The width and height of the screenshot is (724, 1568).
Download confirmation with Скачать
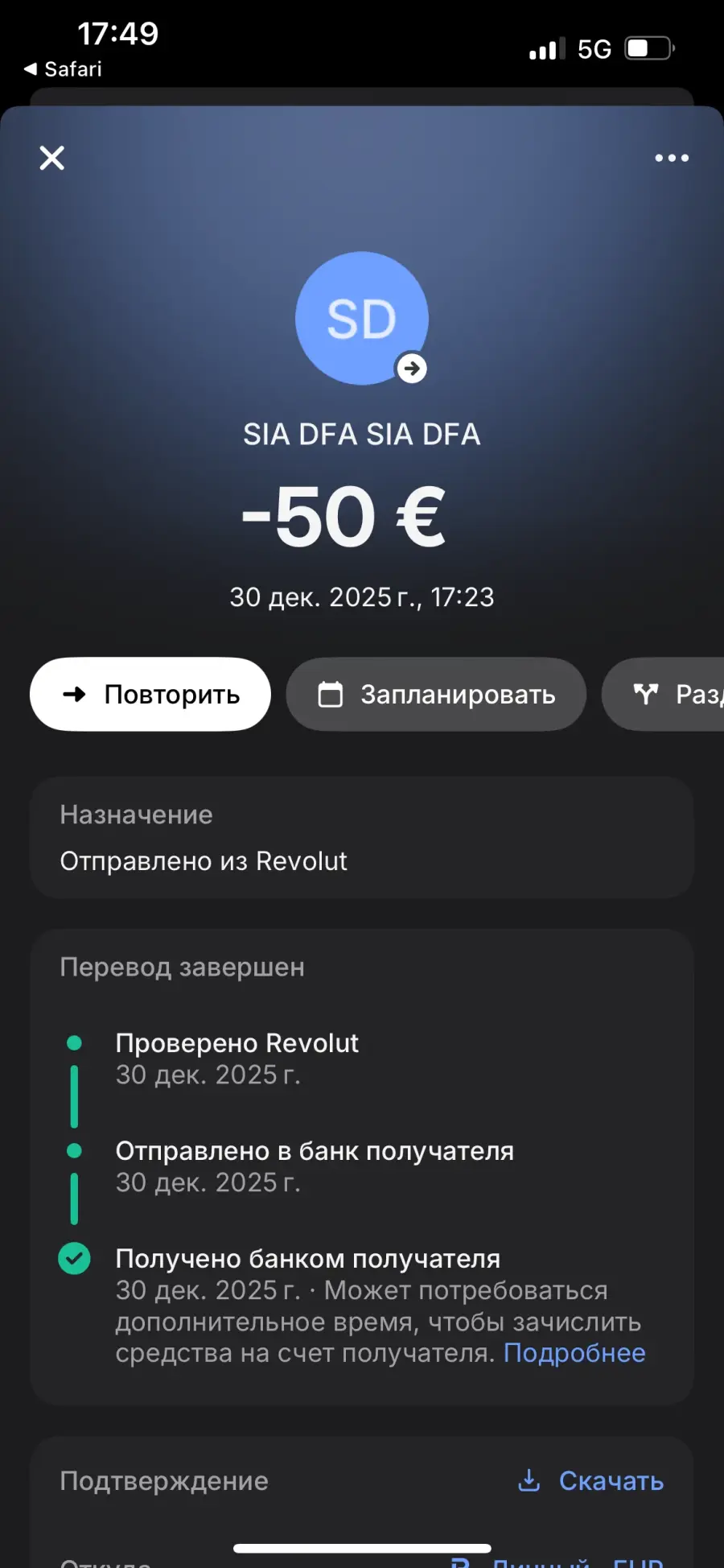point(592,1480)
